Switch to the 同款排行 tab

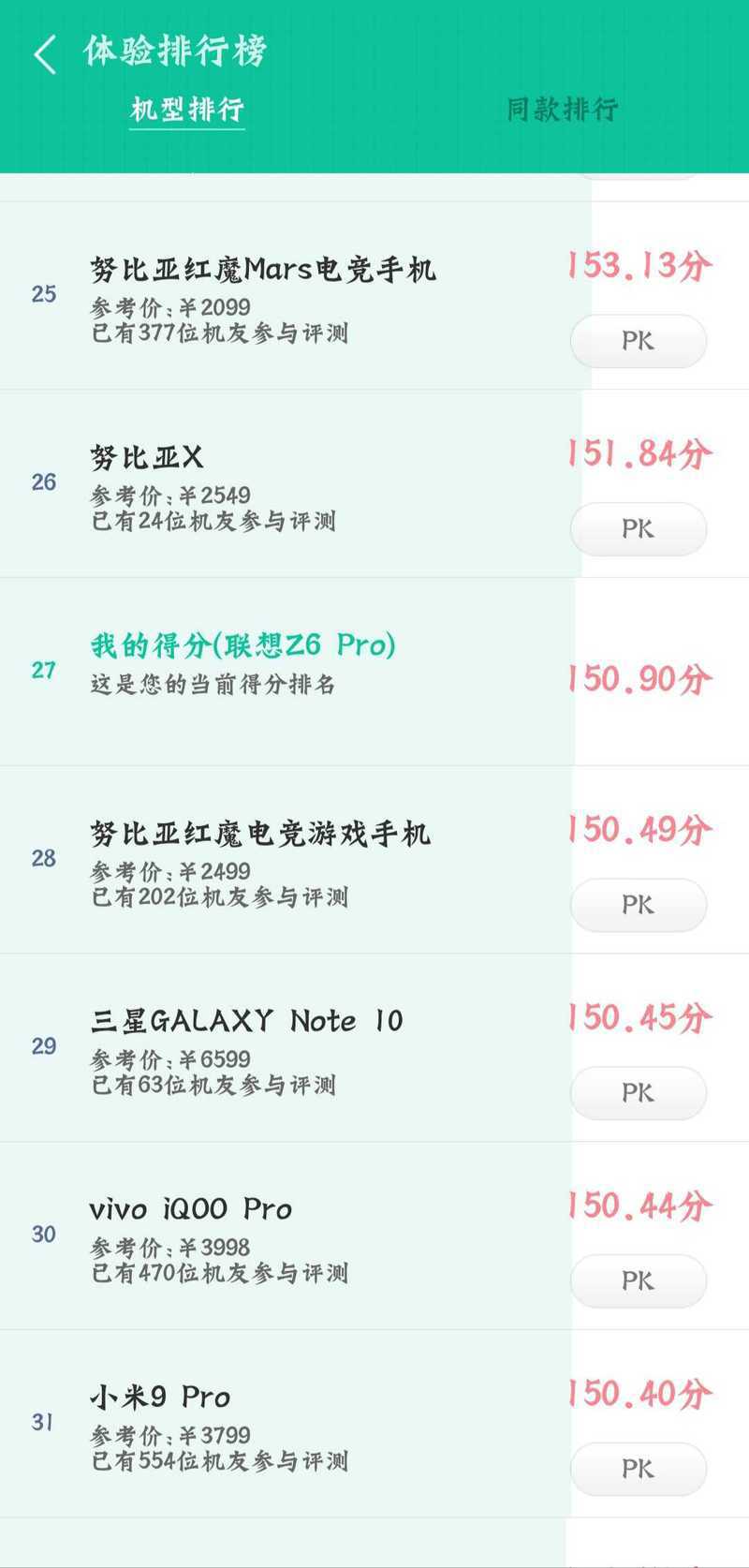click(562, 110)
